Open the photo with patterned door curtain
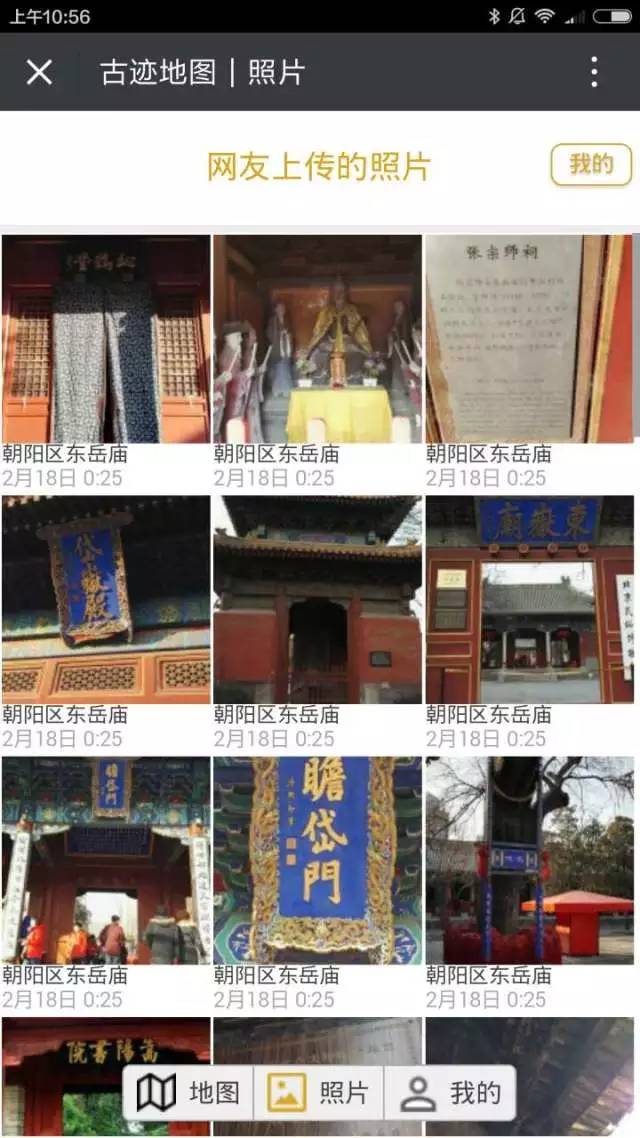This screenshot has width=640, height=1138. coord(106,338)
